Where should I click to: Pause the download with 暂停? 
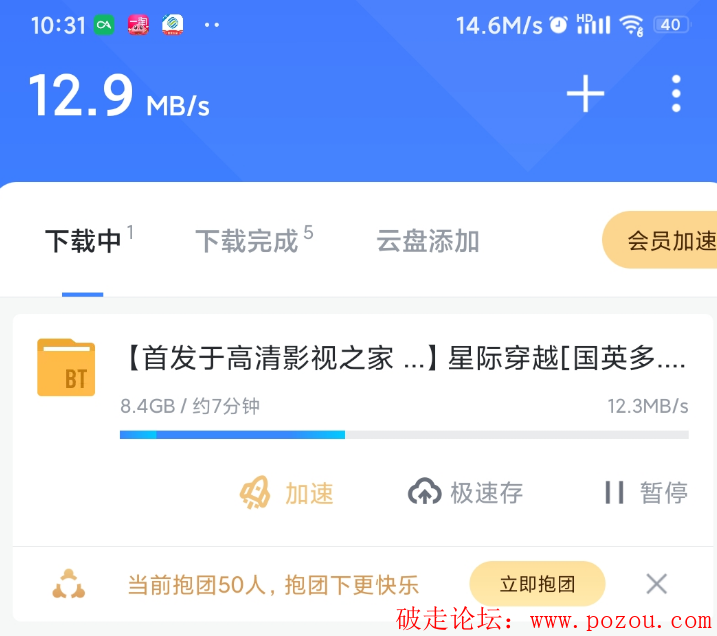click(x=646, y=492)
